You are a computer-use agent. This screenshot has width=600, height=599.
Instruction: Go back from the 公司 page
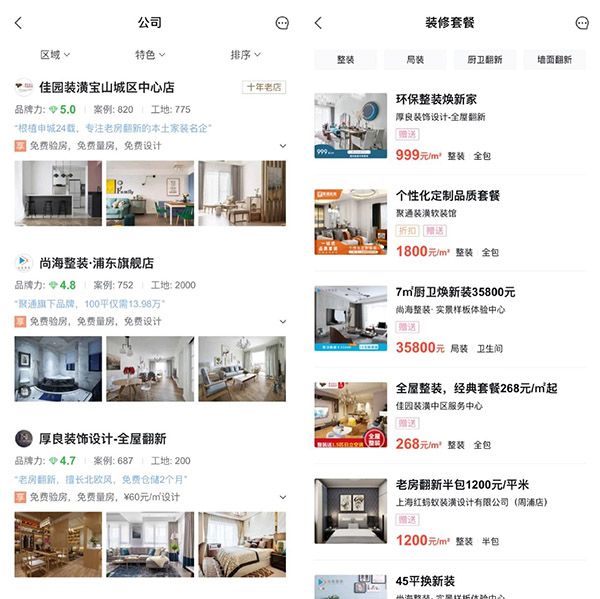[x=19, y=23]
